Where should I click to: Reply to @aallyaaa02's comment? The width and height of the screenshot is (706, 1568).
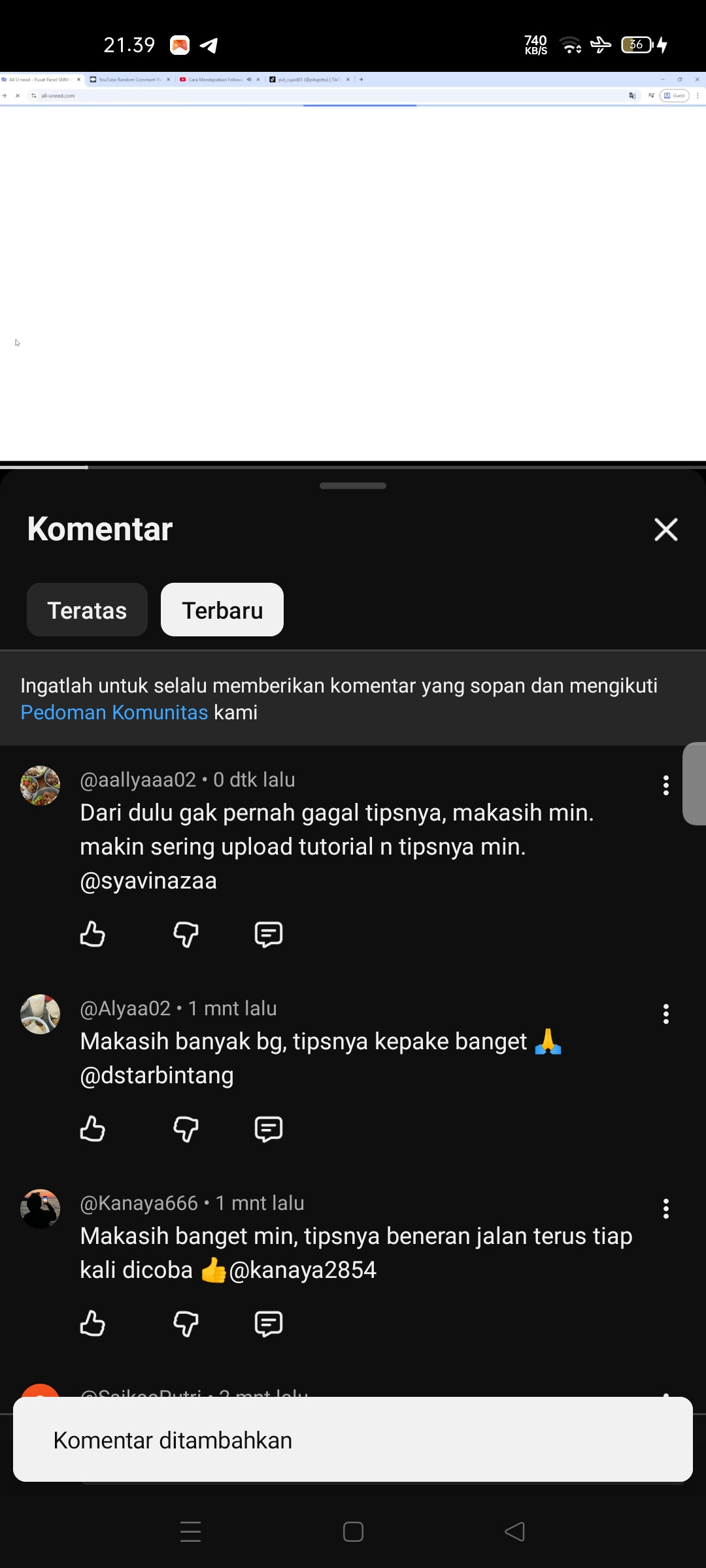pyautogui.click(x=268, y=934)
